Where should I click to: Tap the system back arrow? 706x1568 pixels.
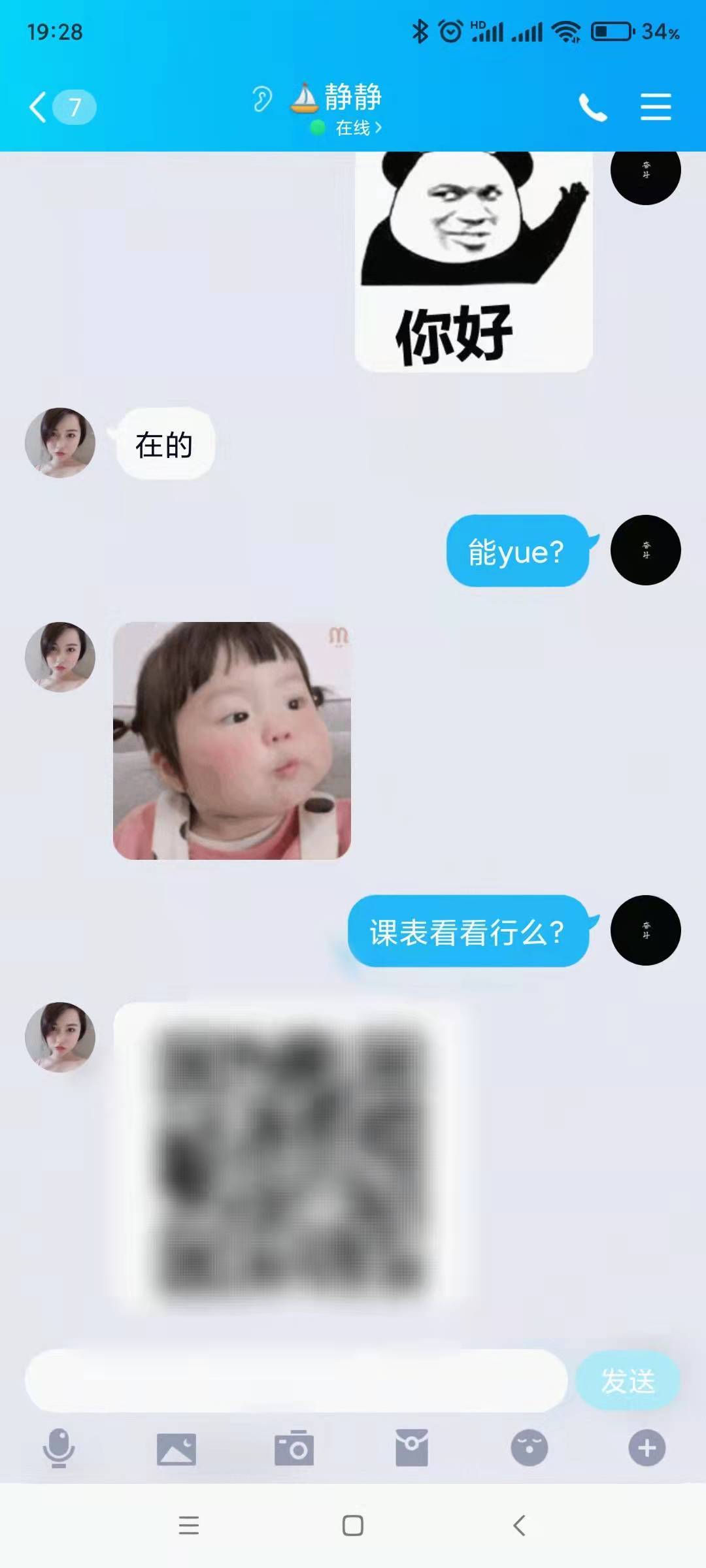(x=519, y=1526)
